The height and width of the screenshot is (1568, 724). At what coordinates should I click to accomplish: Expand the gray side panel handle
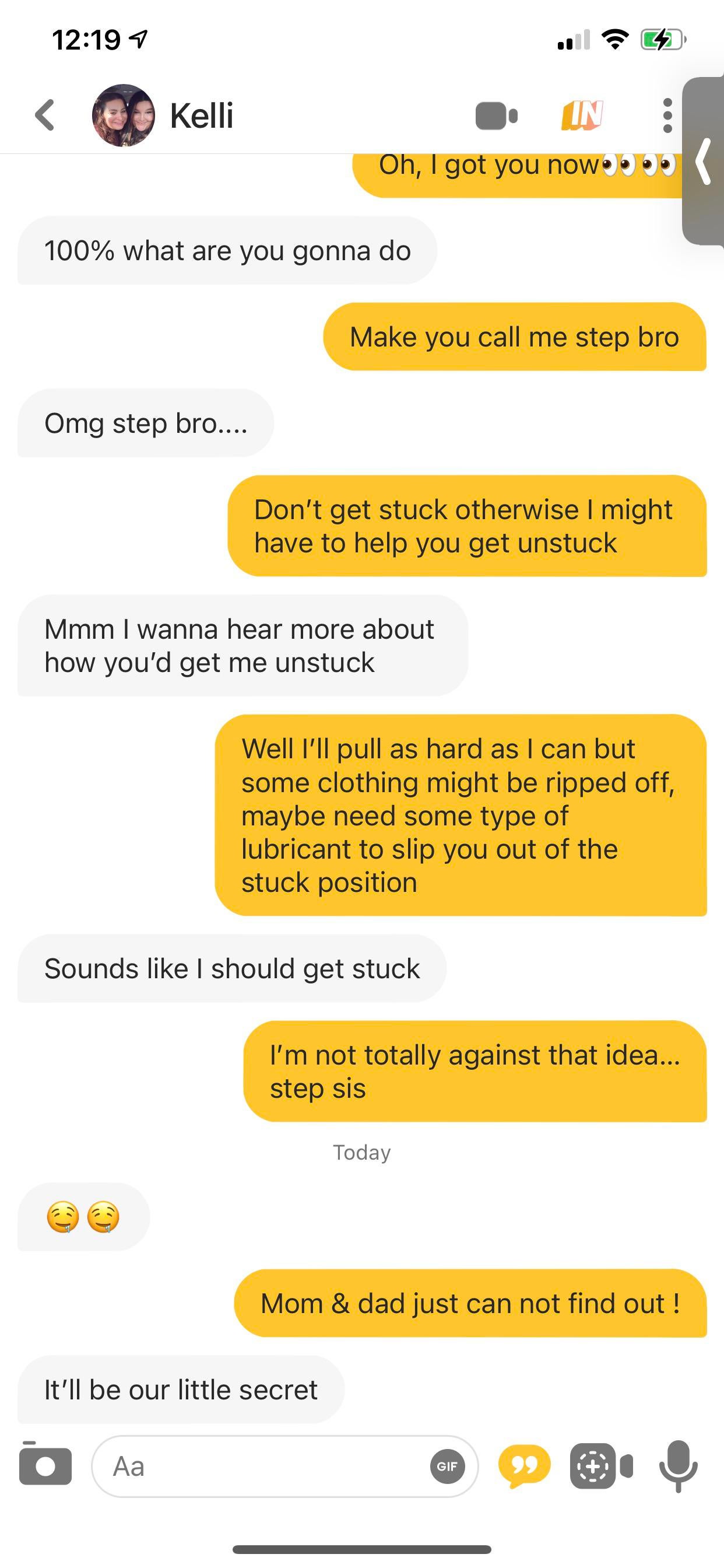[704, 162]
